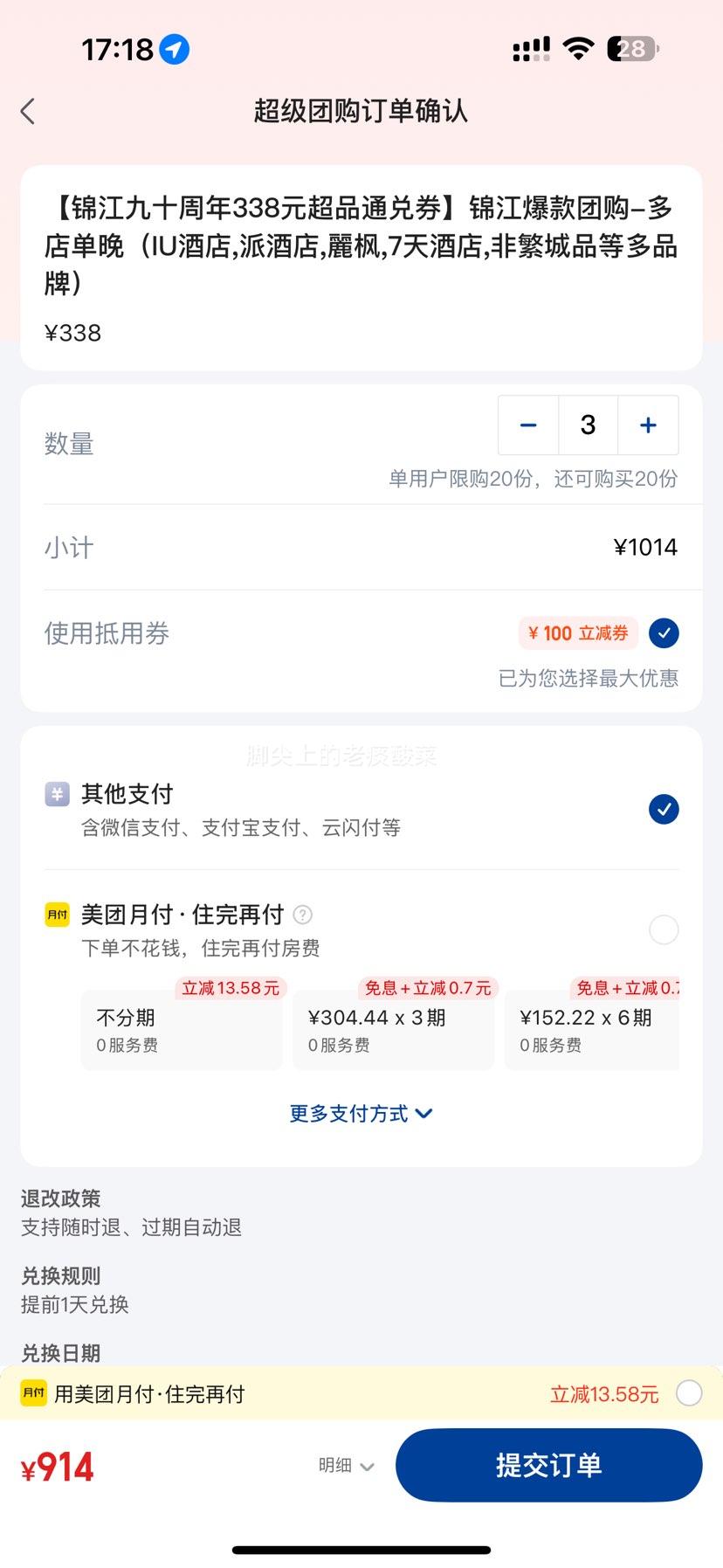Increase quantity with the plus button

(648, 425)
